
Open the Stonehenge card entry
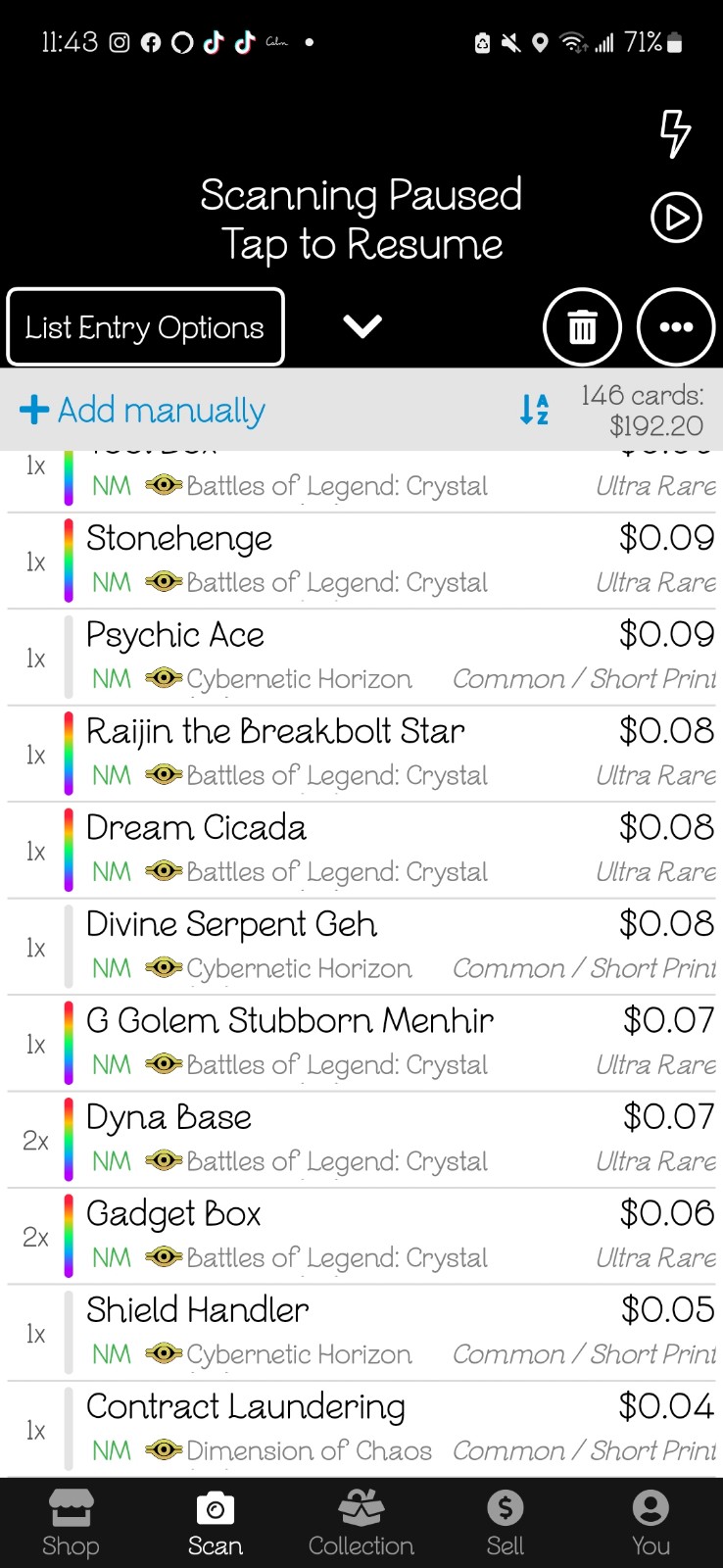tap(361, 562)
